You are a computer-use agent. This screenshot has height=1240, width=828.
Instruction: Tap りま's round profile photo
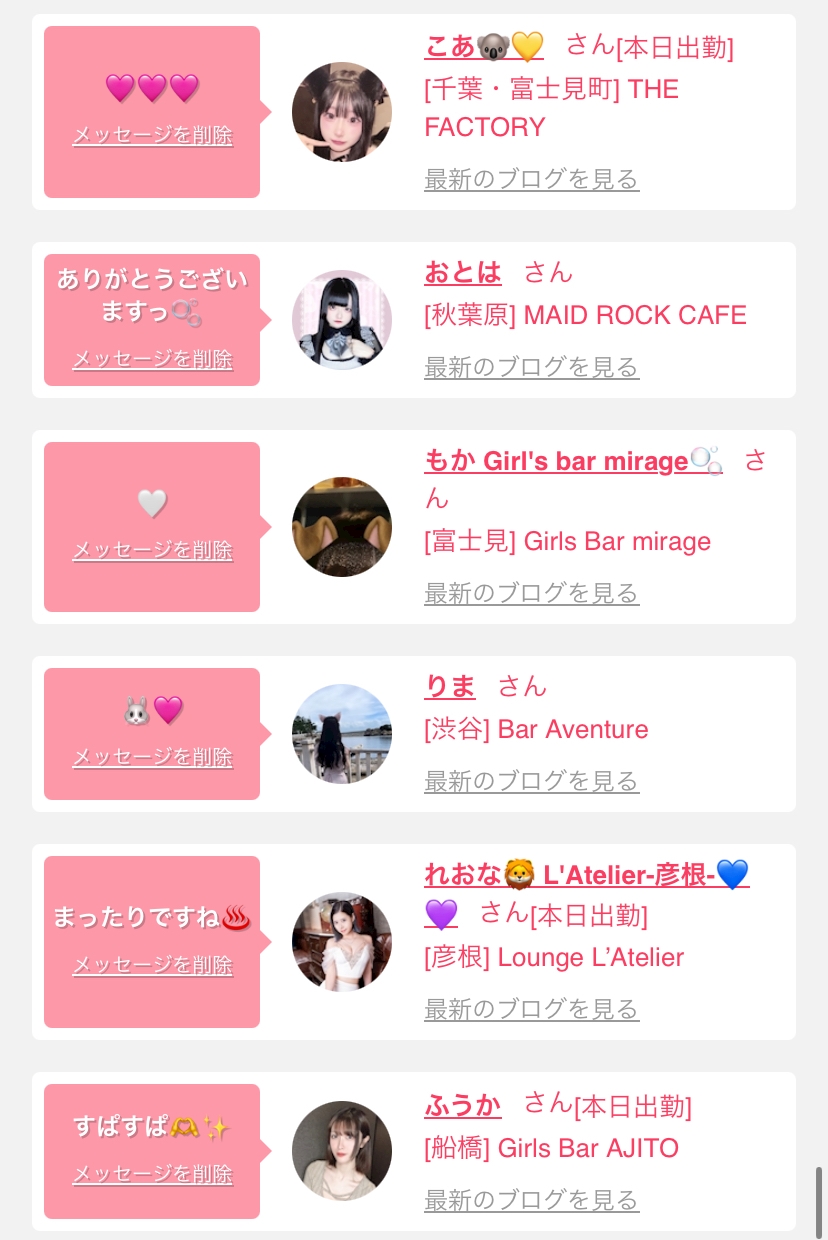[342, 734]
